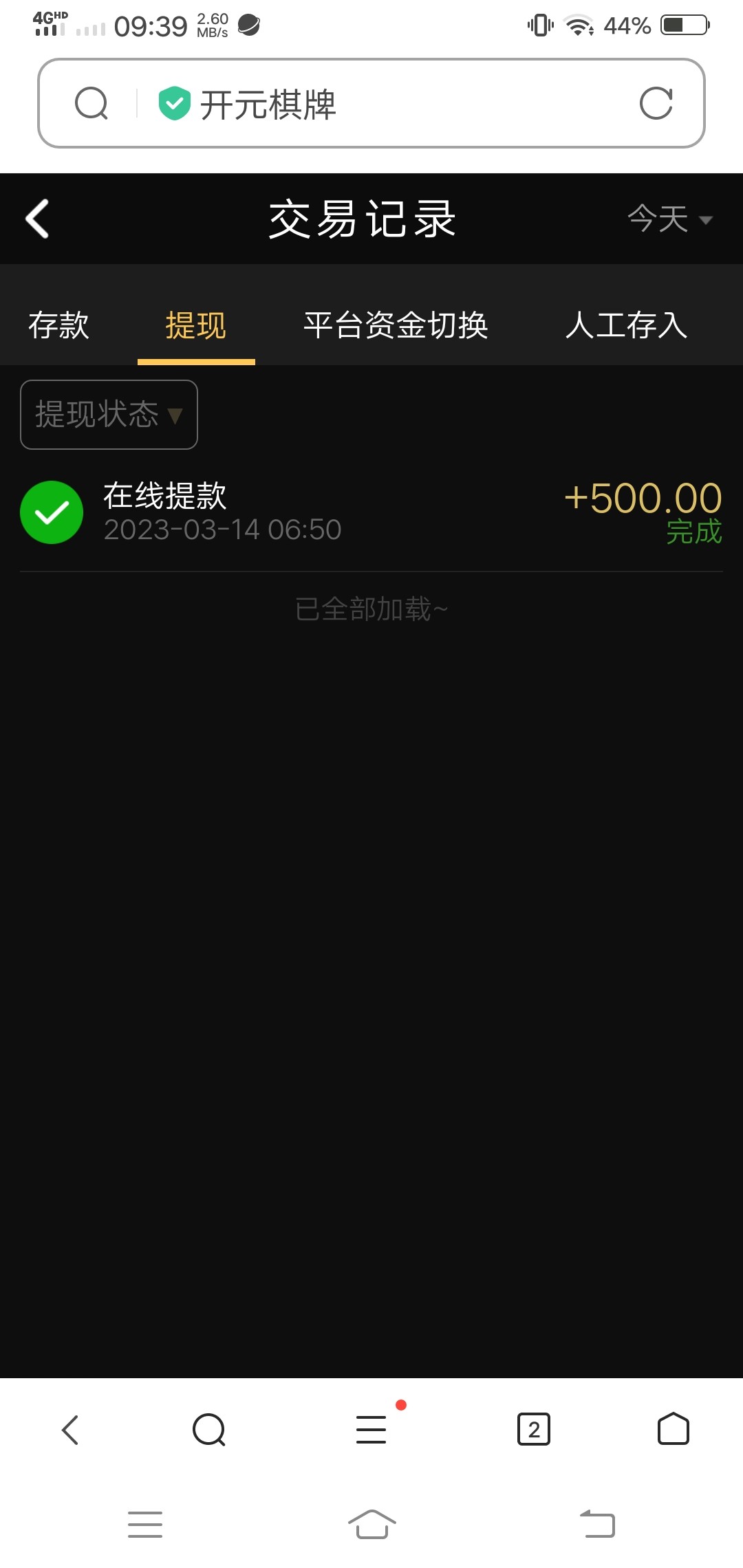Go back from 交易记录 page
Viewport: 743px width, 1568px height.
point(37,219)
